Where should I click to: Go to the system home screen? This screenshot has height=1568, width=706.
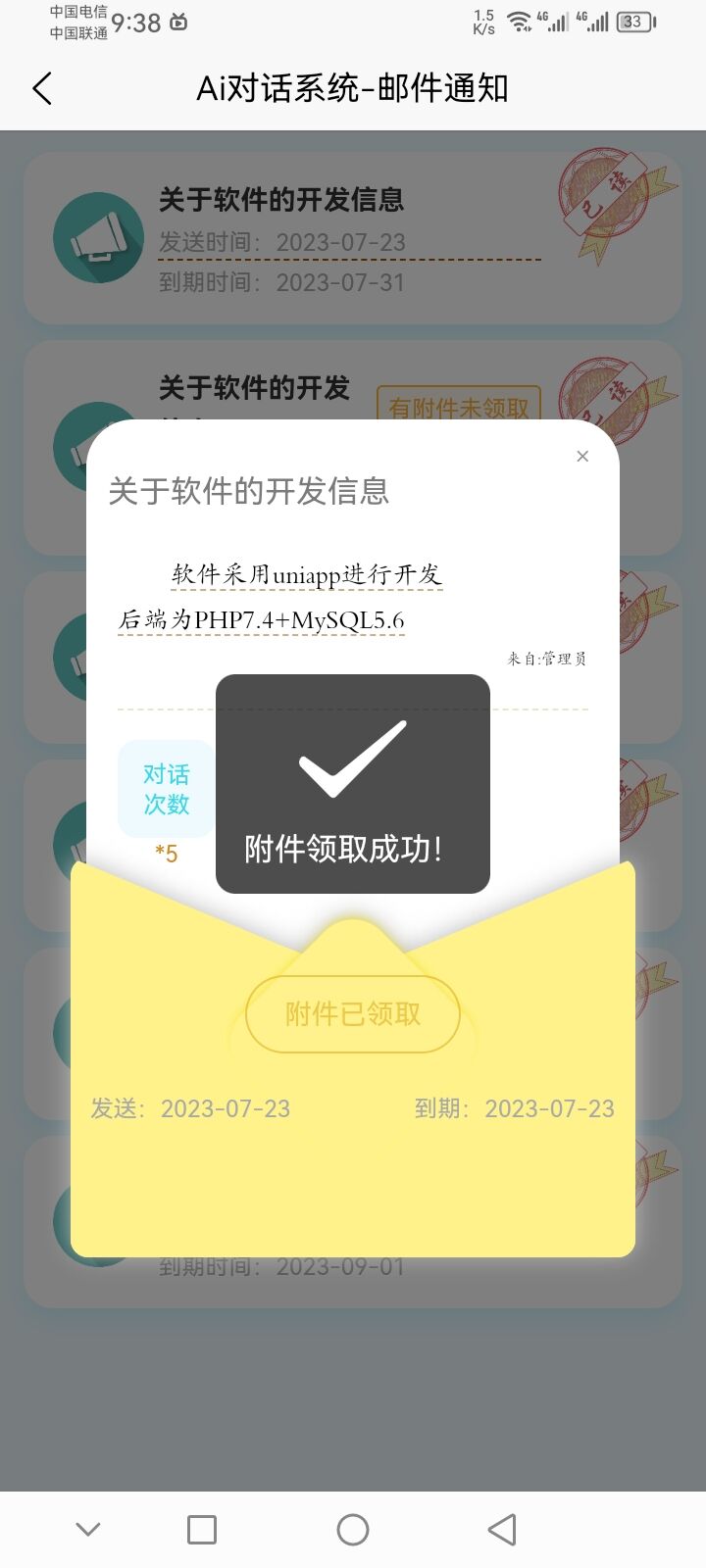[353, 1530]
